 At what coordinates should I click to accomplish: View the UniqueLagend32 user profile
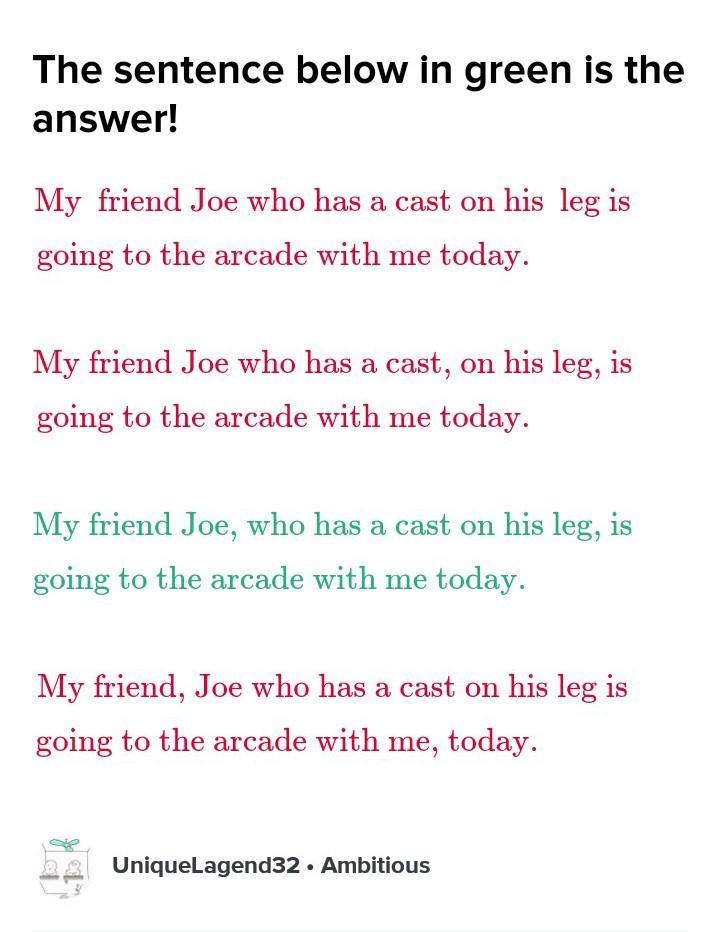[x=206, y=866]
